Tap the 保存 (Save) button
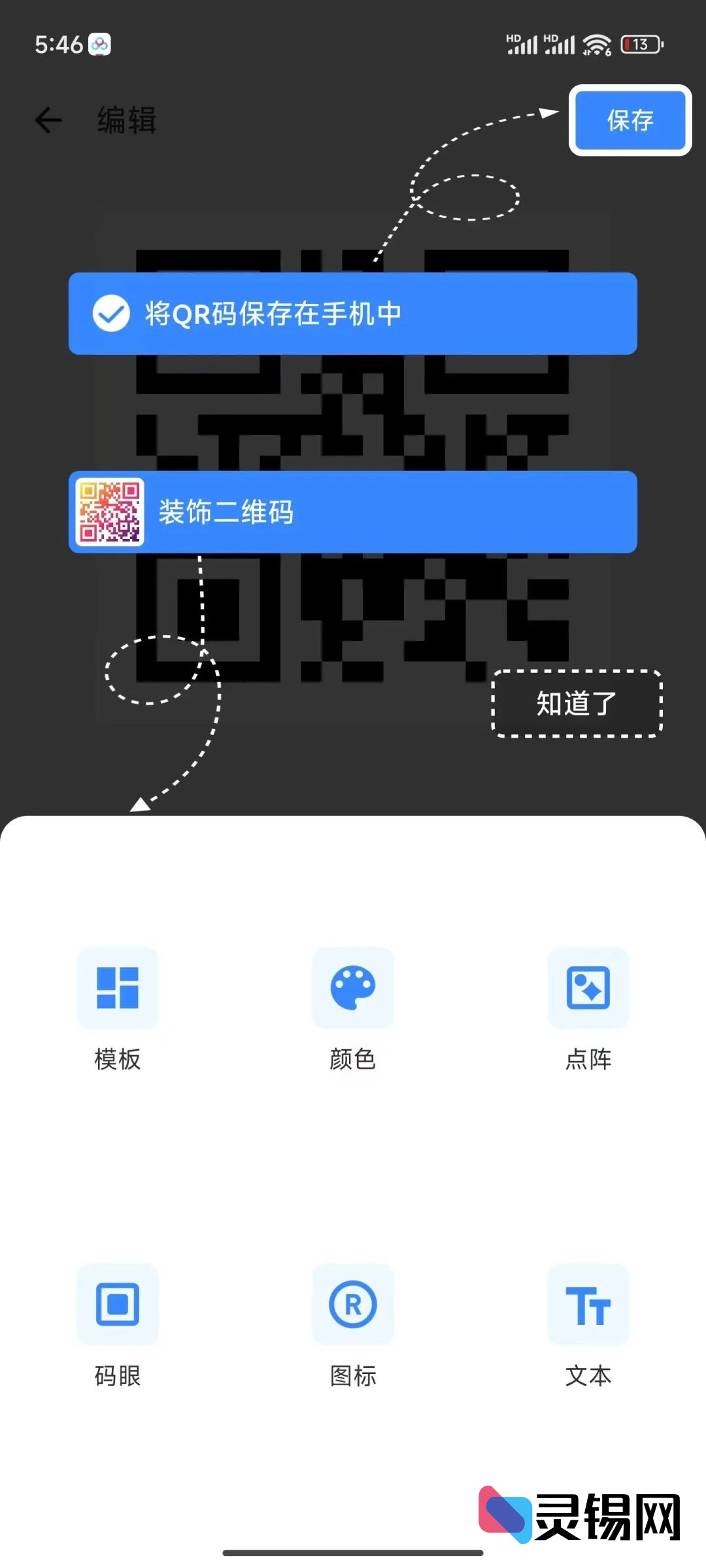 tap(630, 120)
